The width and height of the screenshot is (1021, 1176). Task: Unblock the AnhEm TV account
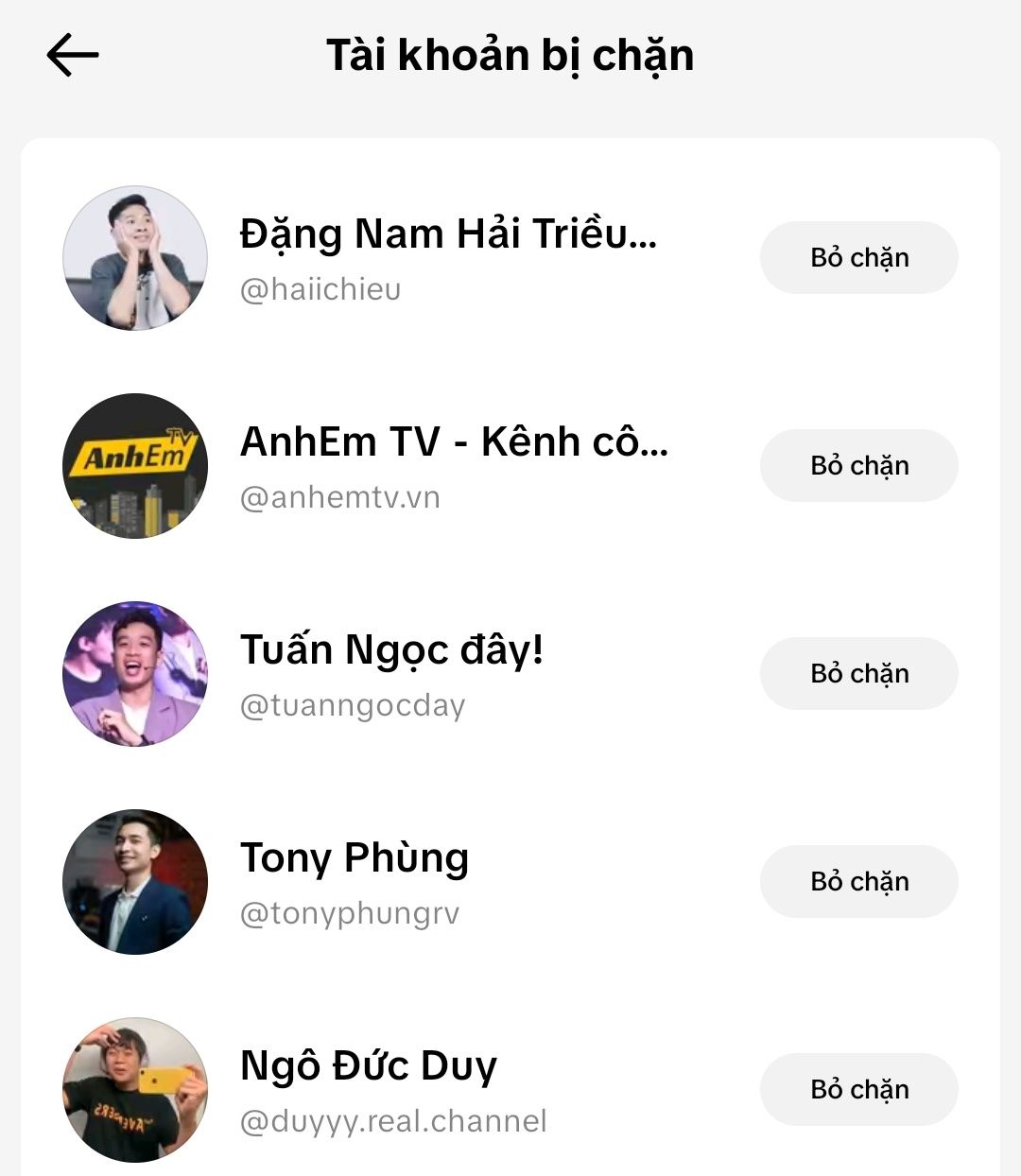pyautogui.click(x=858, y=466)
